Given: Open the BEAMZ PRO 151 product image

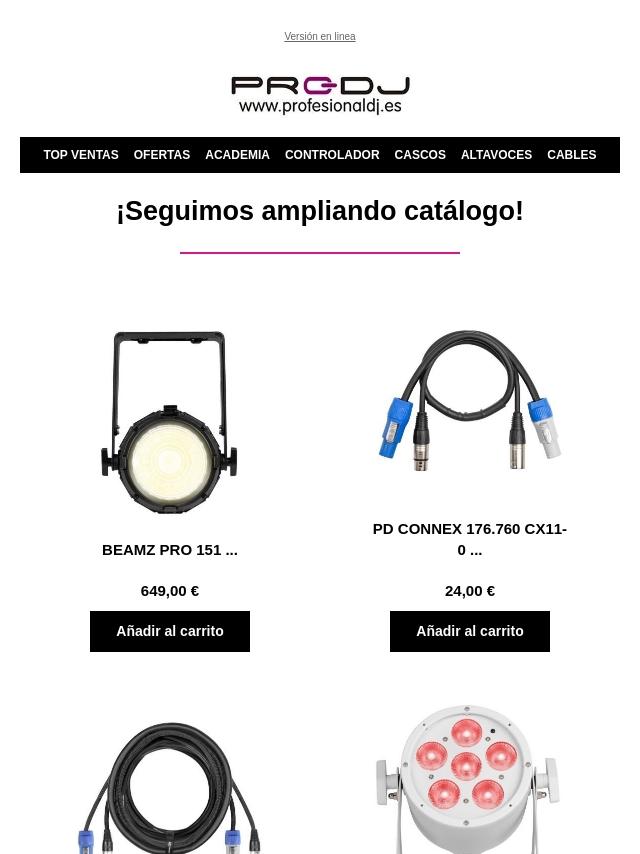Looking at the screenshot, I should (170, 421).
